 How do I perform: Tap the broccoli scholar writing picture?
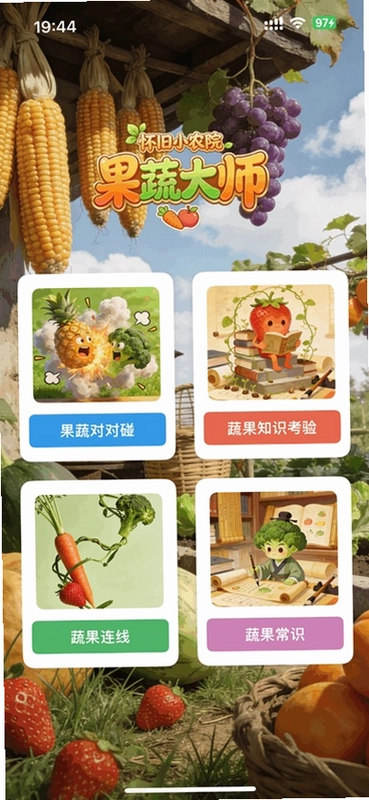click(274, 548)
